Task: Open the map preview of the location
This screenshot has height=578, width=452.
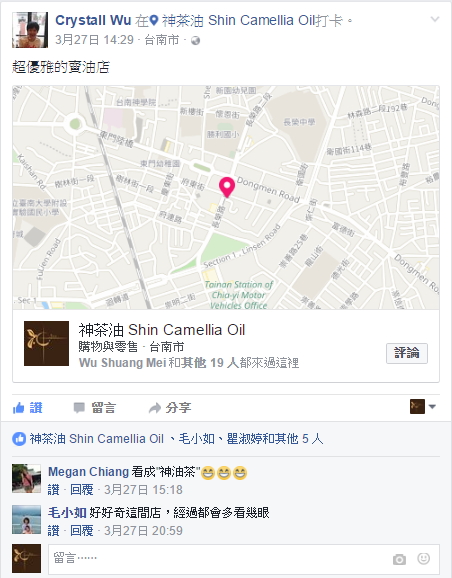Action: point(226,198)
